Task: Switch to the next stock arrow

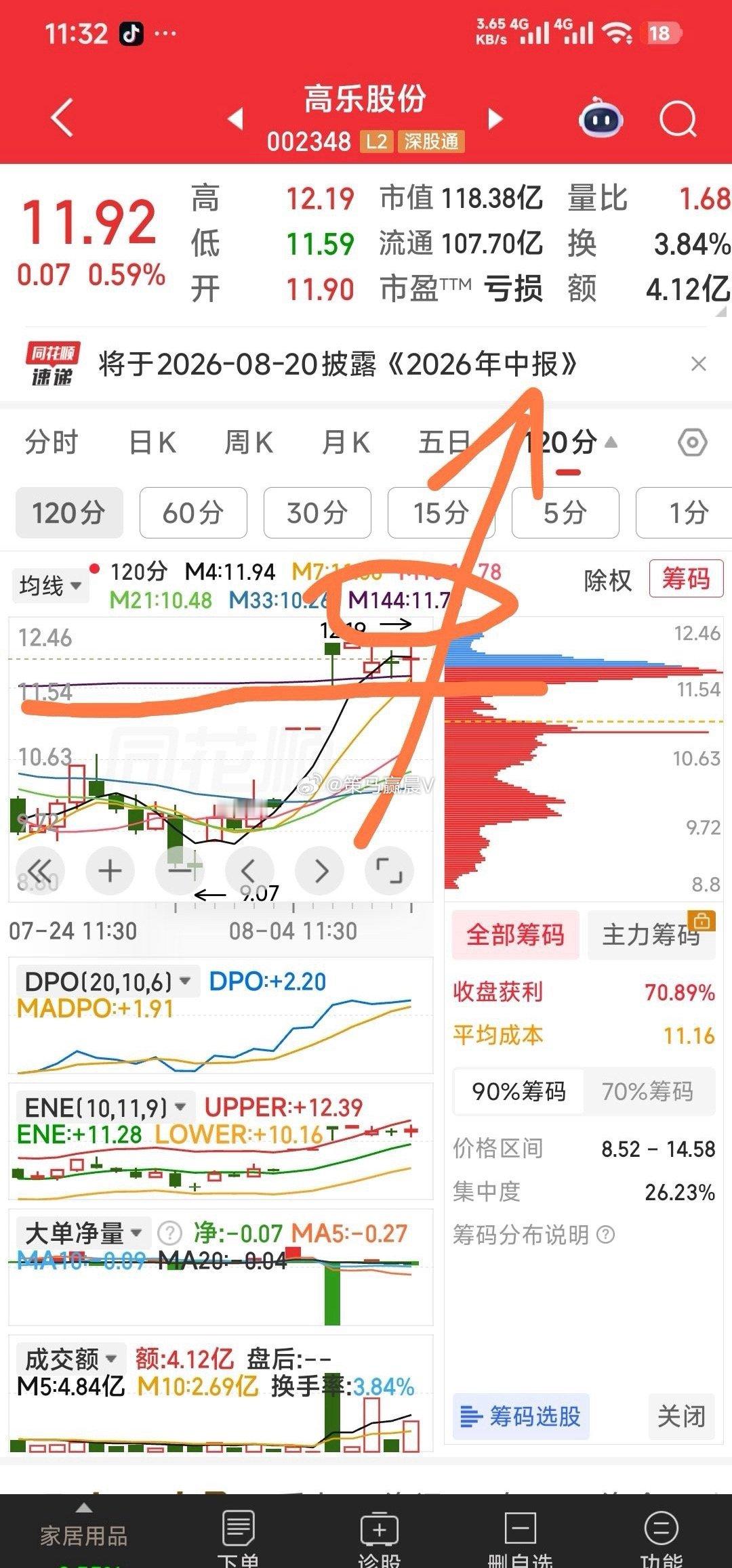Action: (x=496, y=119)
